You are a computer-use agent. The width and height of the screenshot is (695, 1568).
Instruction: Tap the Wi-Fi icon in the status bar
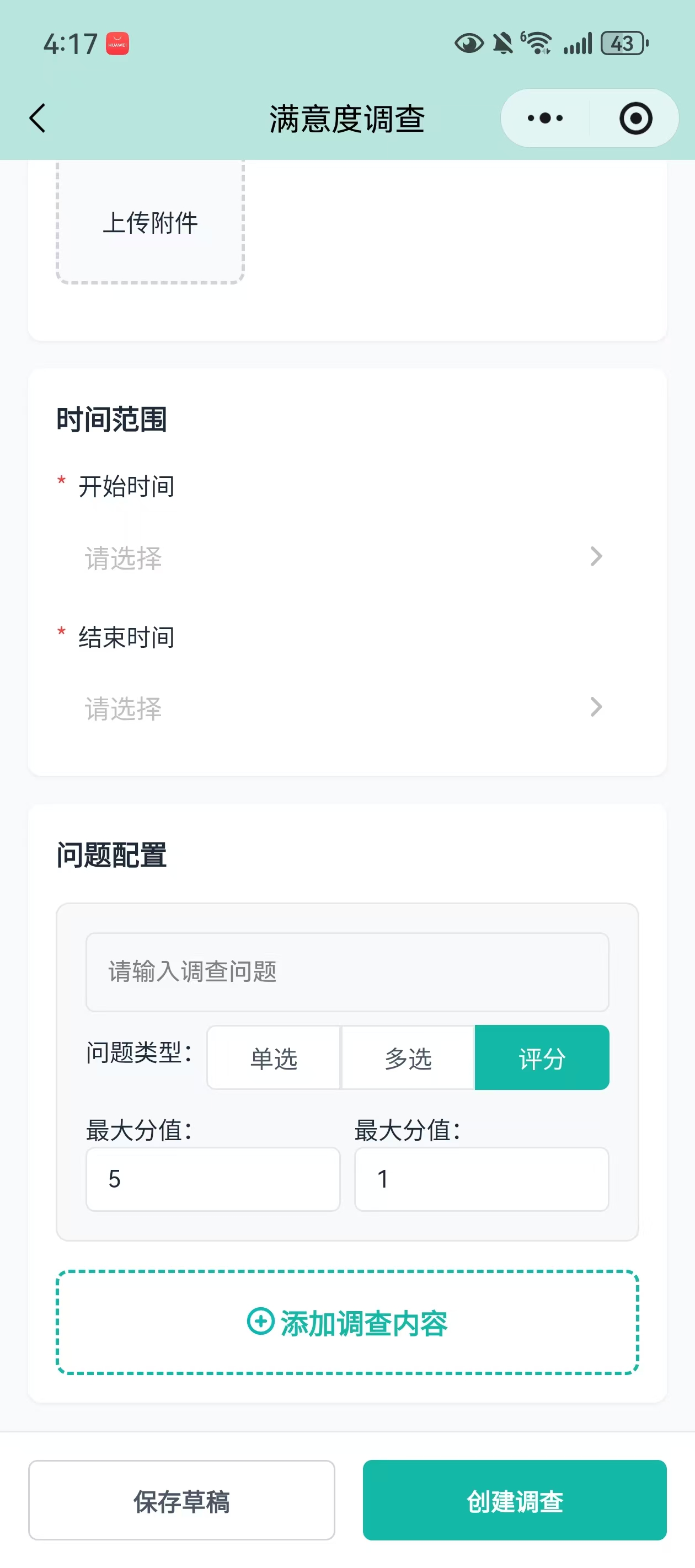coord(538,42)
